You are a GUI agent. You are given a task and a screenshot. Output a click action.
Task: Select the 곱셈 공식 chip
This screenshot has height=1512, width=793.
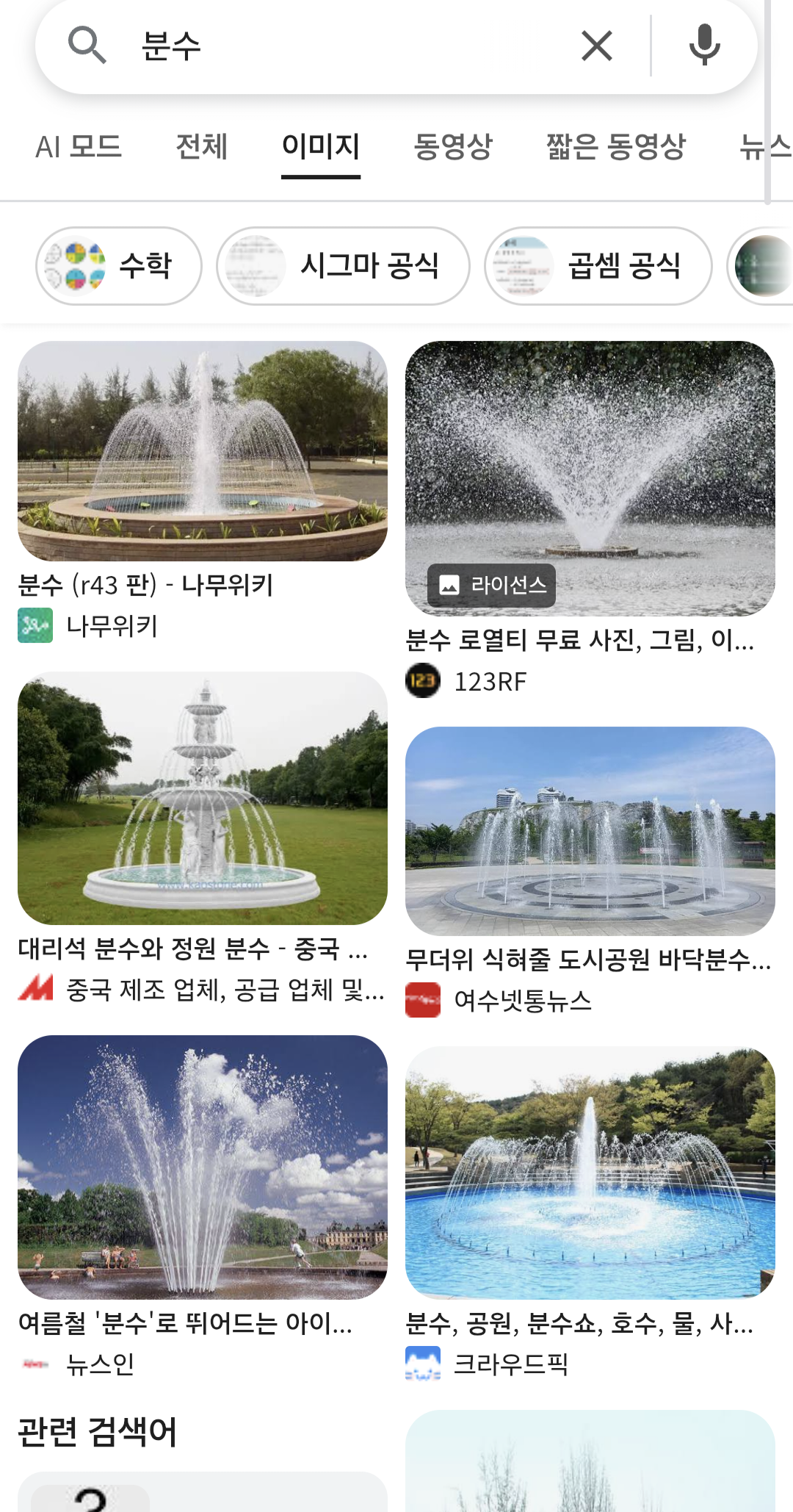(x=598, y=265)
